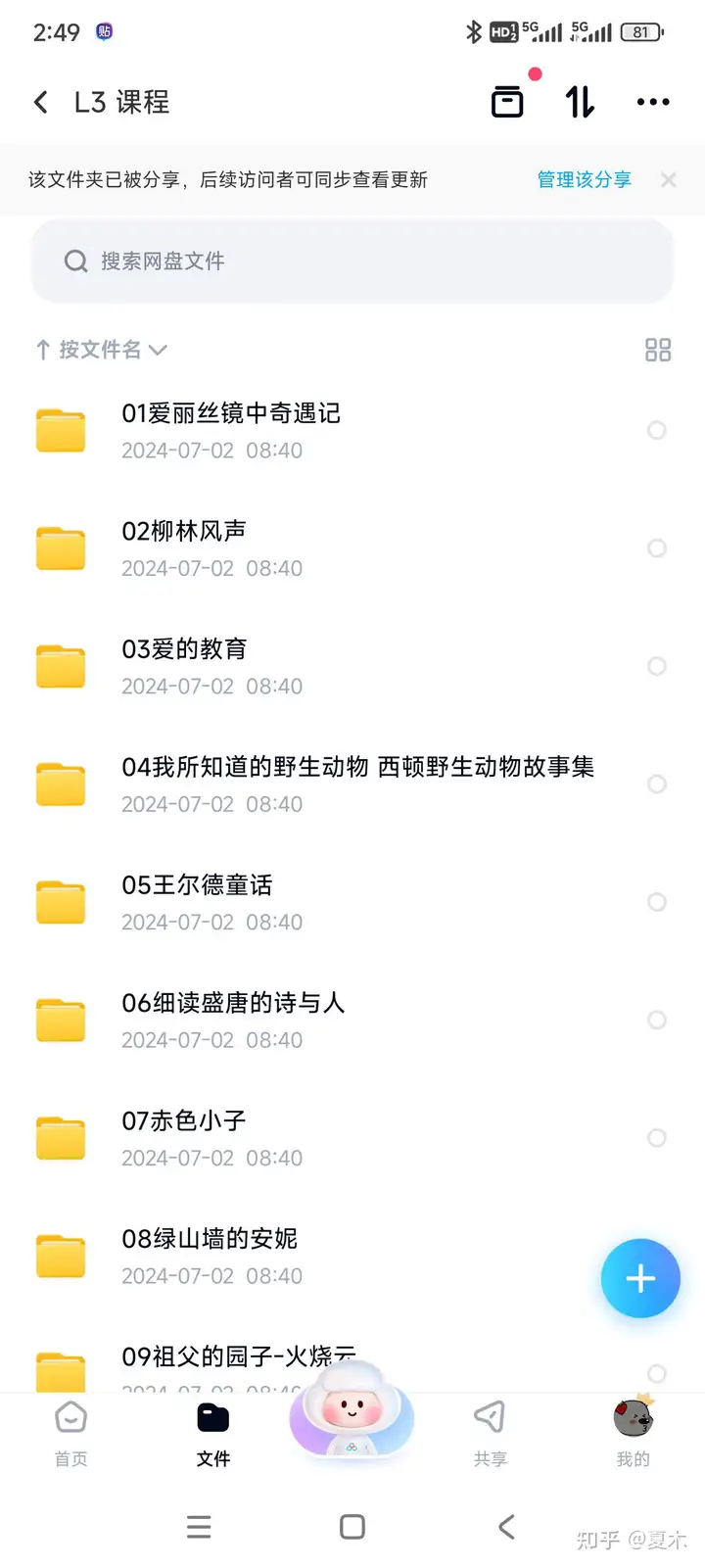Screen dimensions: 705x1568
Task: Tap the search magnifier in the search bar
Action: click(75, 261)
